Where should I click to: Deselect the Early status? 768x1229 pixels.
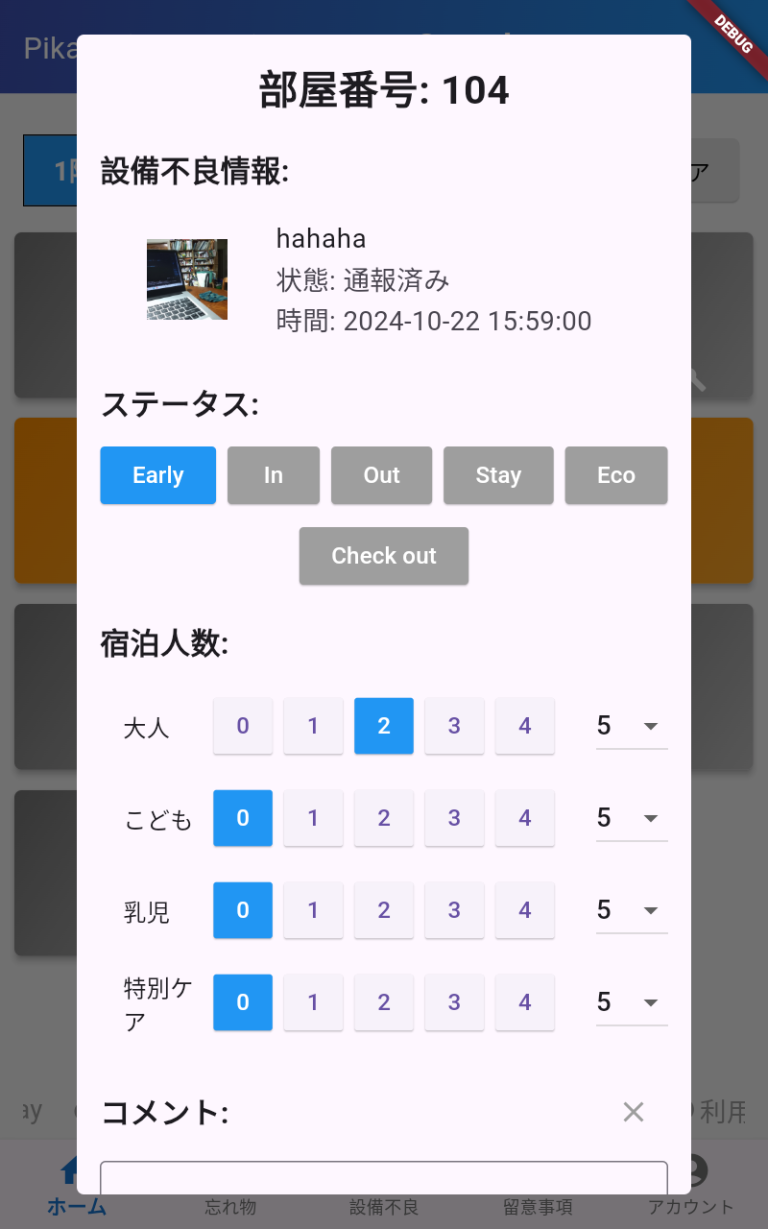(x=157, y=475)
